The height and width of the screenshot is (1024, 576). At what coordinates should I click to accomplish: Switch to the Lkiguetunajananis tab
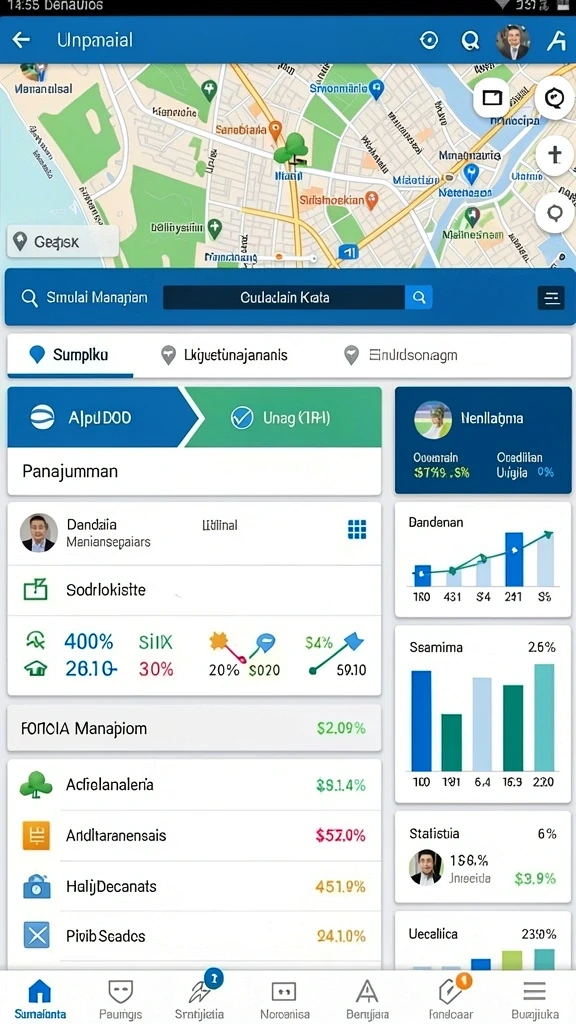[224, 355]
